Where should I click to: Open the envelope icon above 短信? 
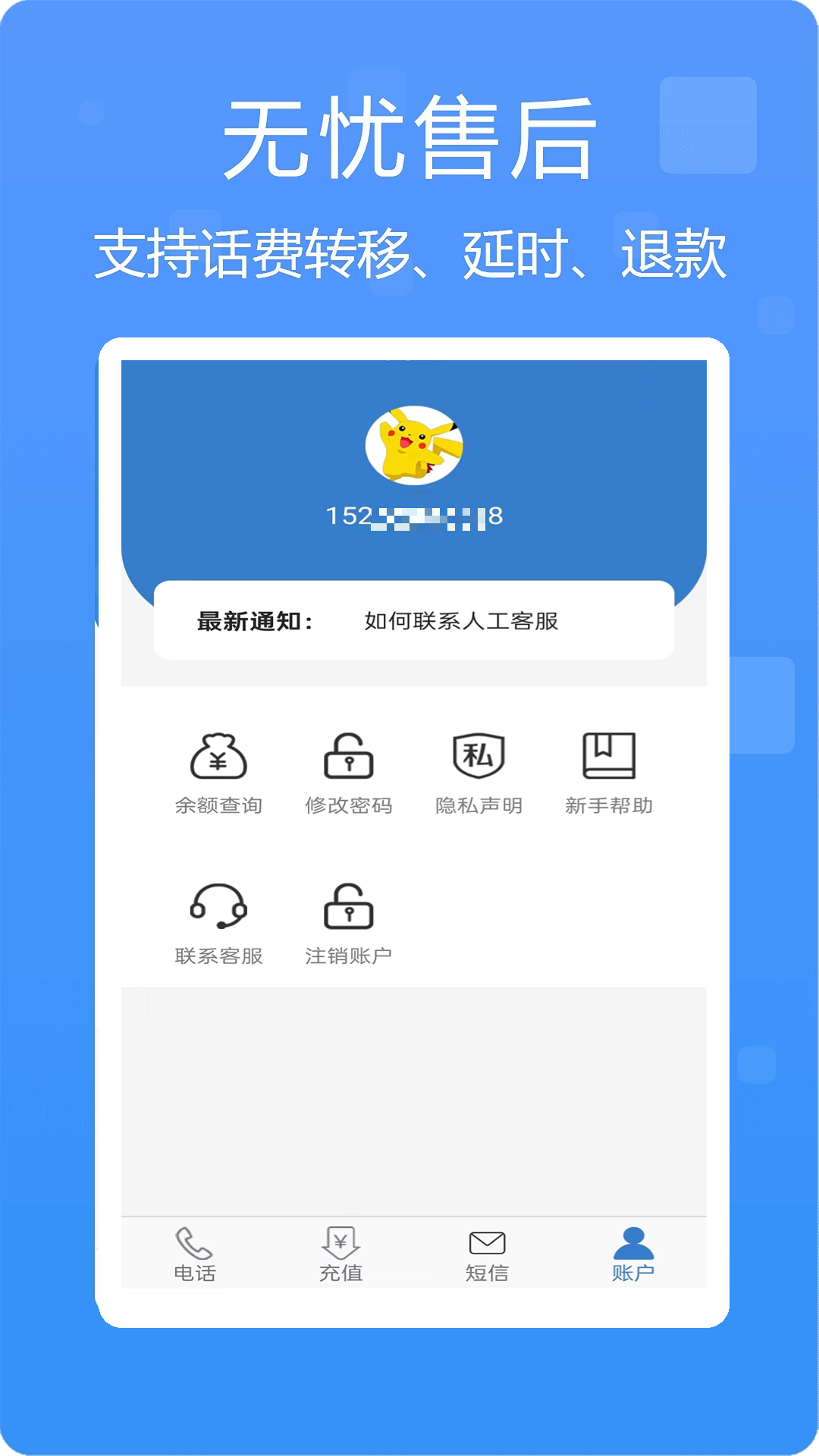coord(487,1242)
